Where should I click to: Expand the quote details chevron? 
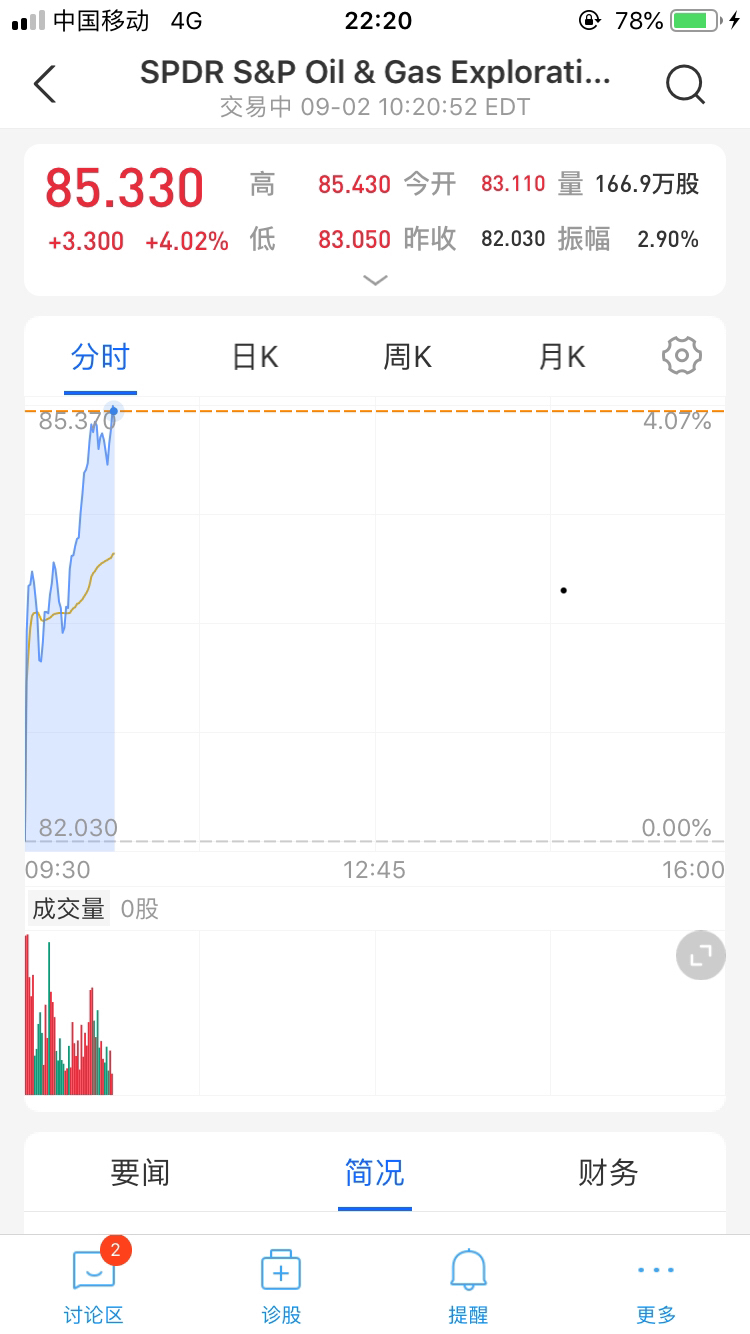[375, 280]
